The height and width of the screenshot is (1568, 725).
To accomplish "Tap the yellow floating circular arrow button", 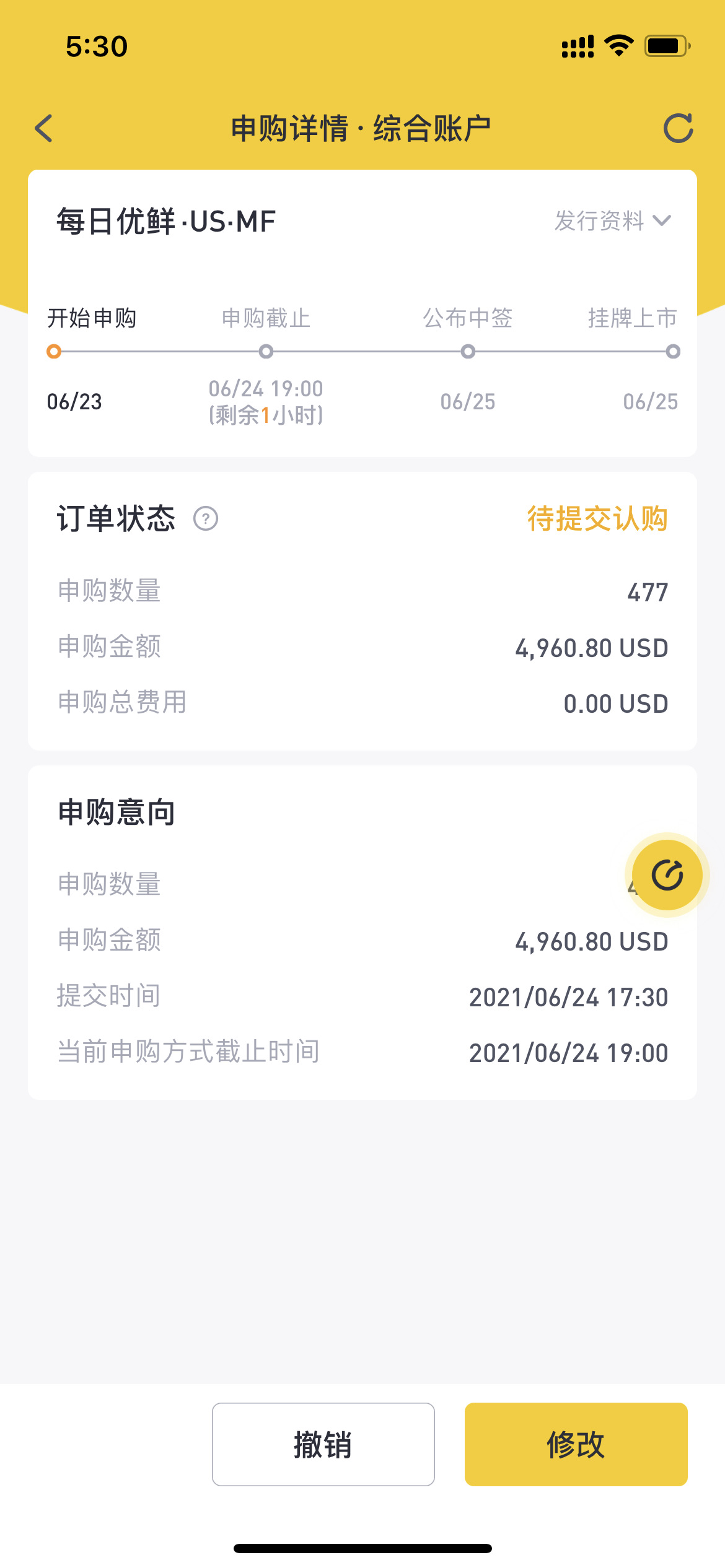I will click(x=667, y=874).
